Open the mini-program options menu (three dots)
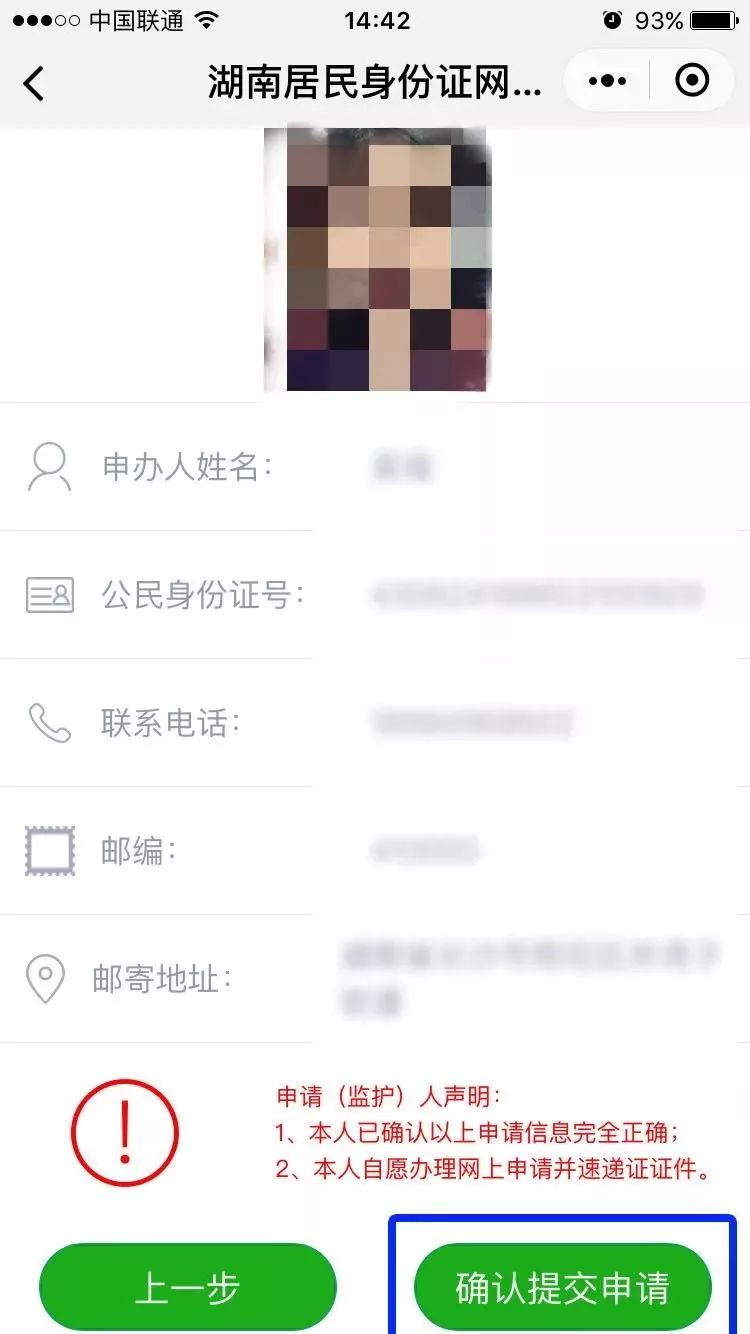The height and width of the screenshot is (1334, 750). tap(607, 81)
